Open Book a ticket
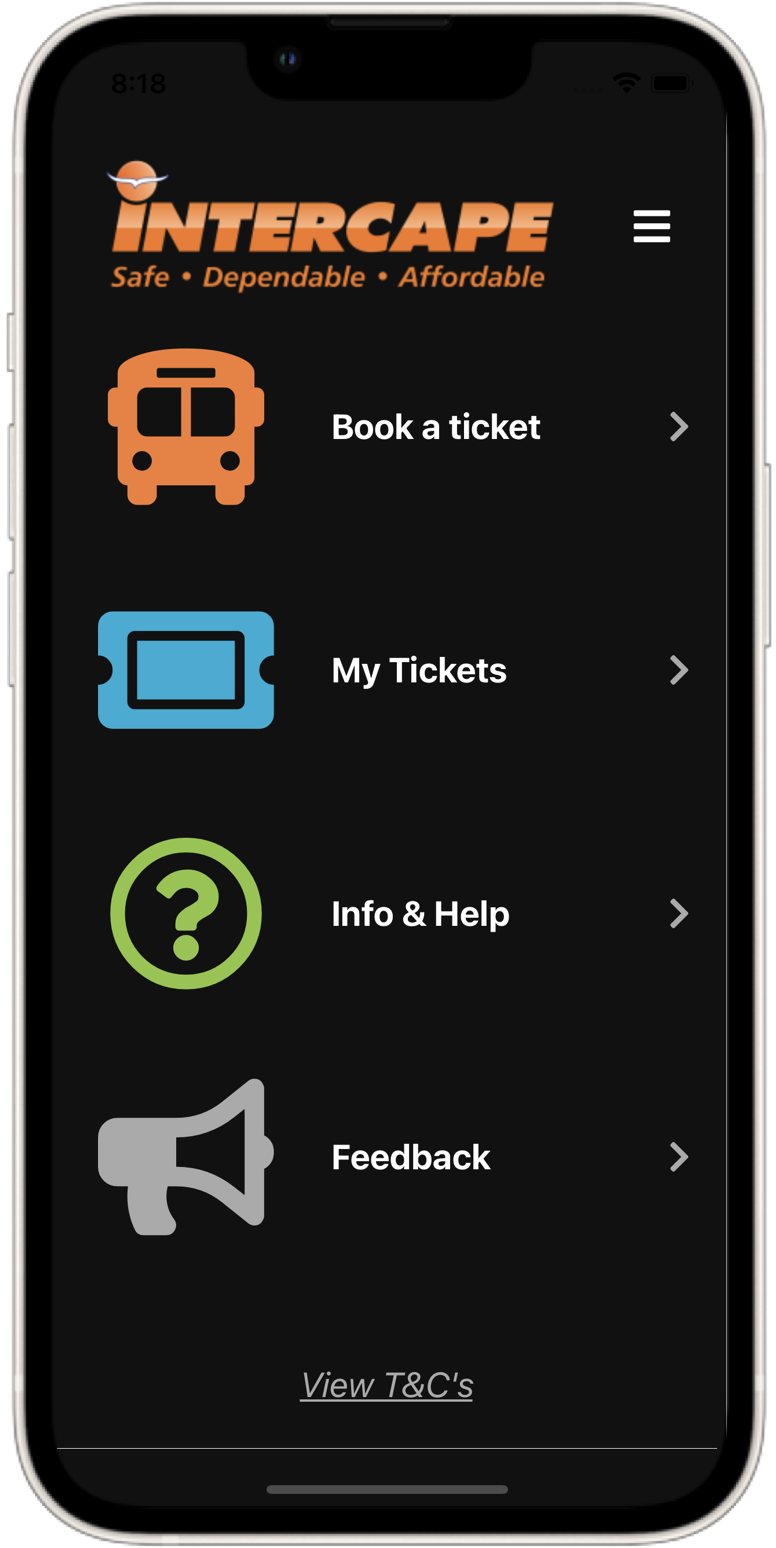Screen dimensions: 776x1548 click(x=392, y=427)
